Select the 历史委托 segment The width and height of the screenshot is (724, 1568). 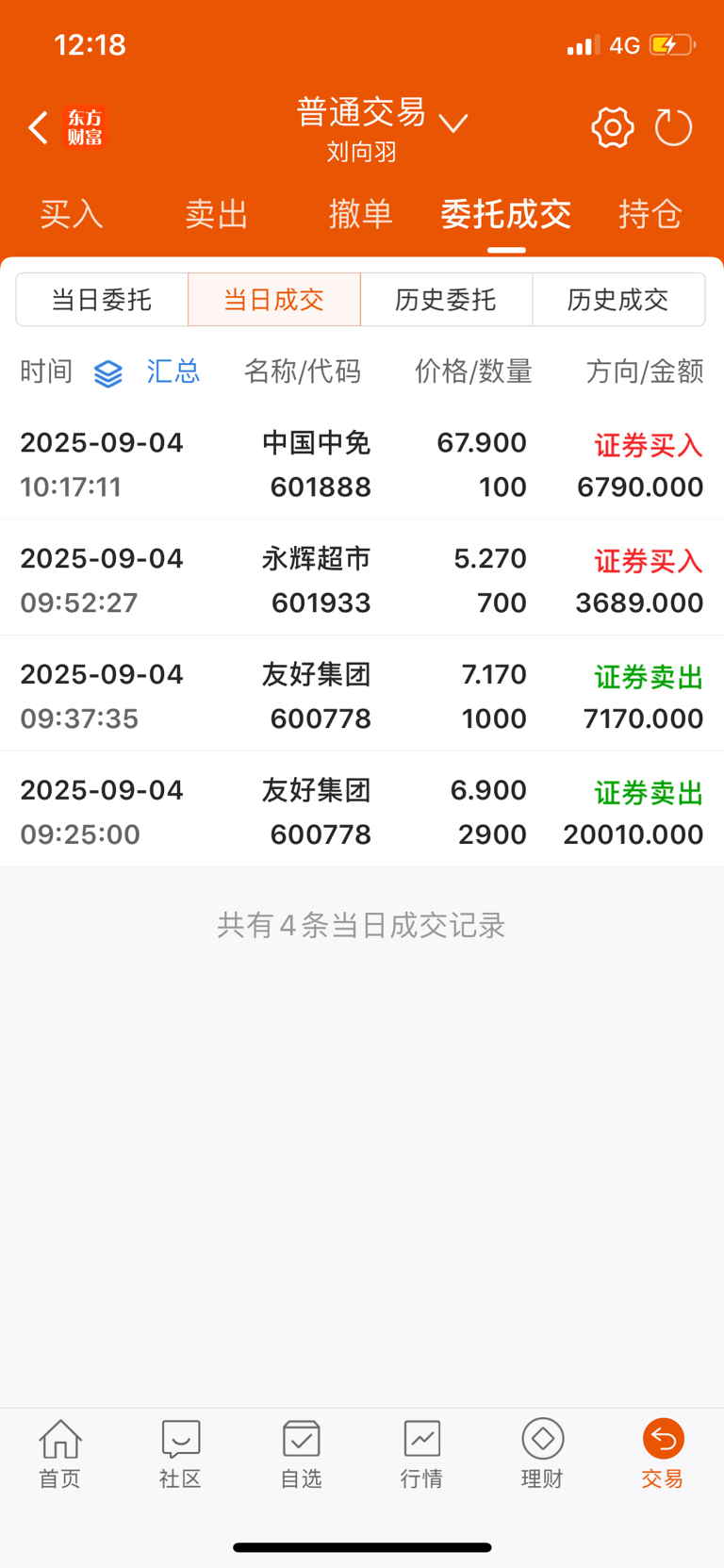tap(446, 300)
